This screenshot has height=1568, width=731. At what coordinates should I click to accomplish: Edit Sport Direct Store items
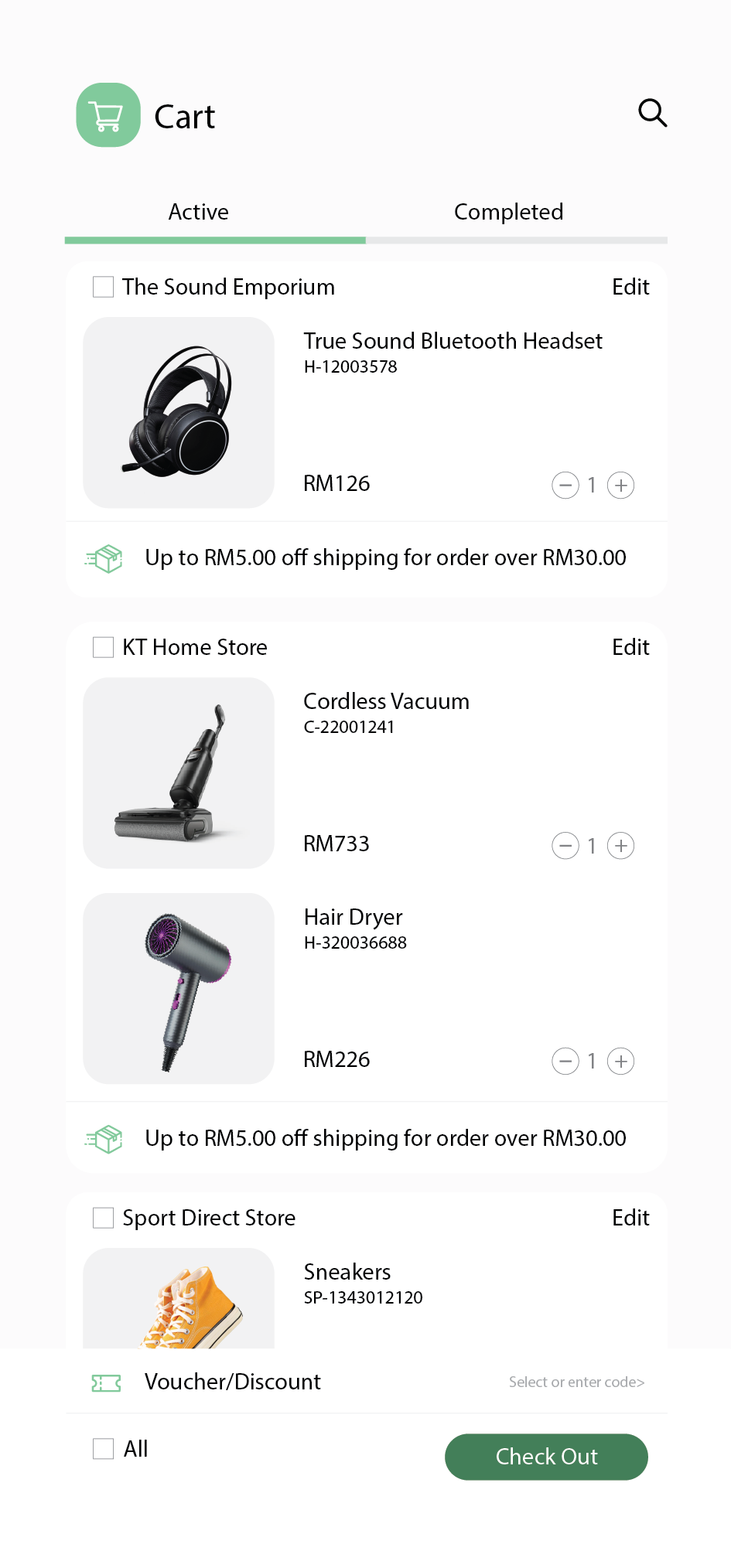click(x=630, y=1218)
